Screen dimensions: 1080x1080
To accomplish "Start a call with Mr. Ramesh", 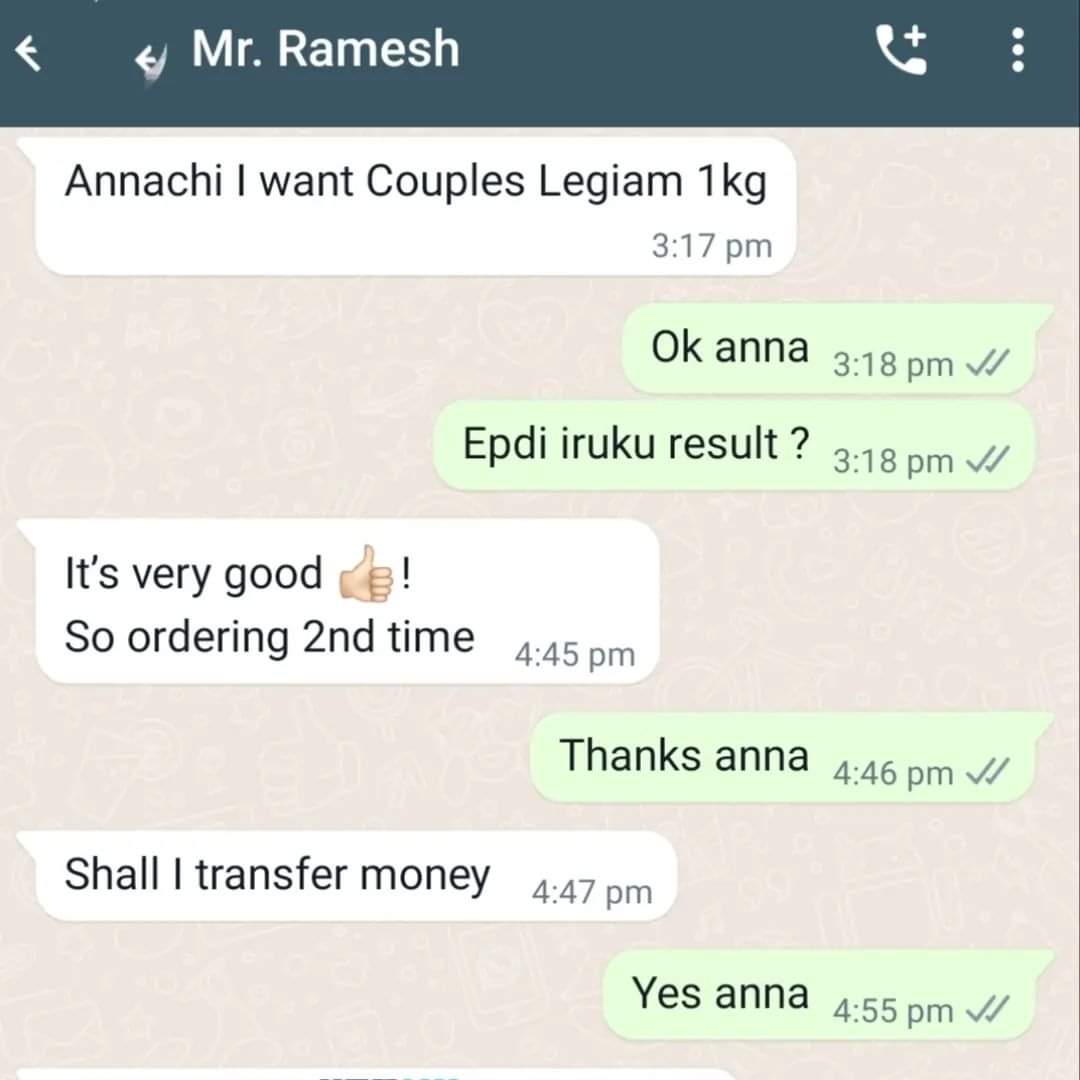I will [x=901, y=50].
